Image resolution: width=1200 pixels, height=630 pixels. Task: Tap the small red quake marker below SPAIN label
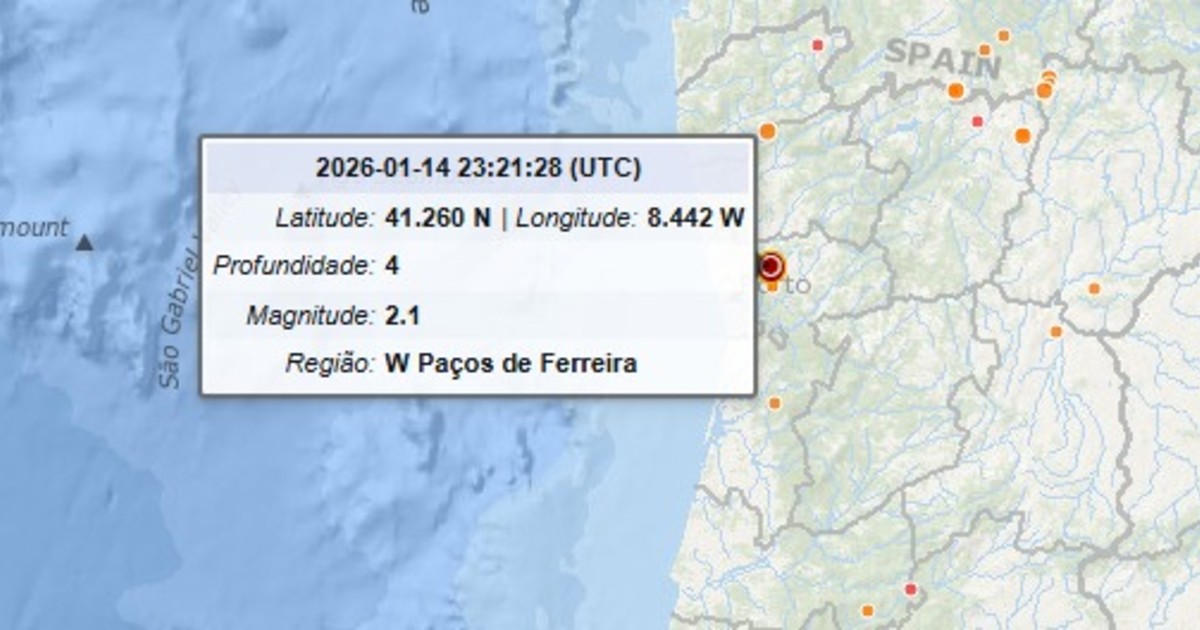tap(977, 121)
